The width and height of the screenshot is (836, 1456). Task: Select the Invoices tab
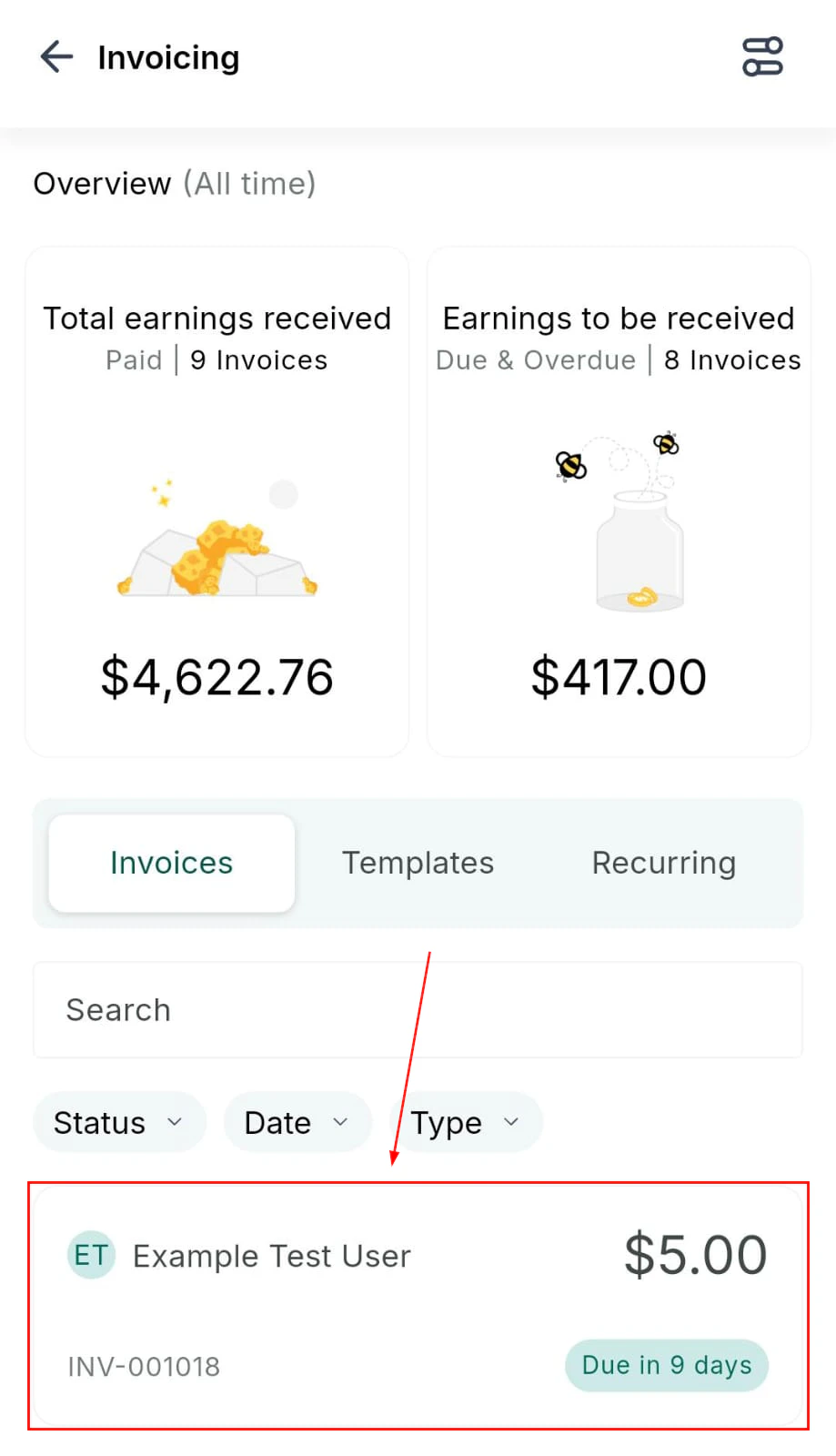click(x=172, y=863)
